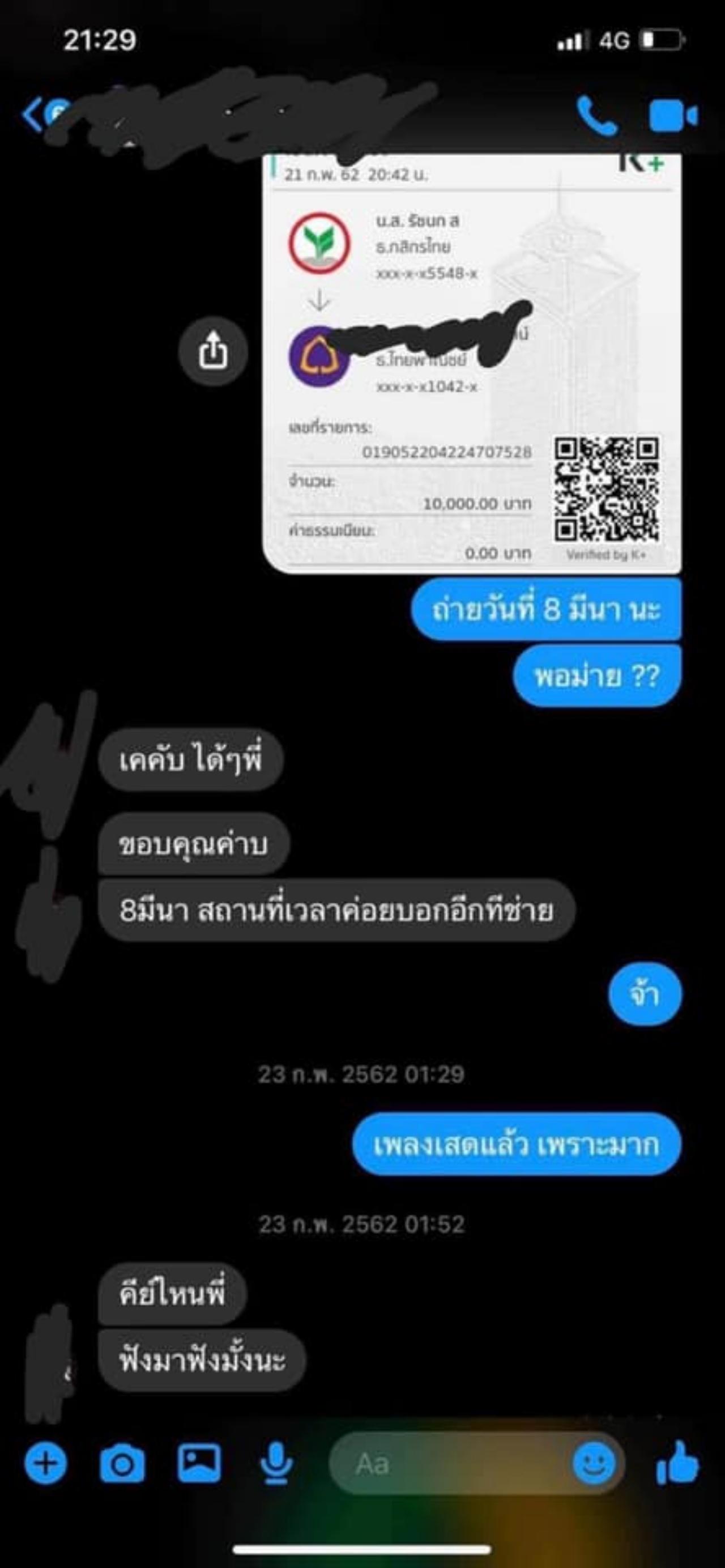The width and height of the screenshot is (725, 1568).
Task: Send a thumbs-up like
Action: point(677,1462)
